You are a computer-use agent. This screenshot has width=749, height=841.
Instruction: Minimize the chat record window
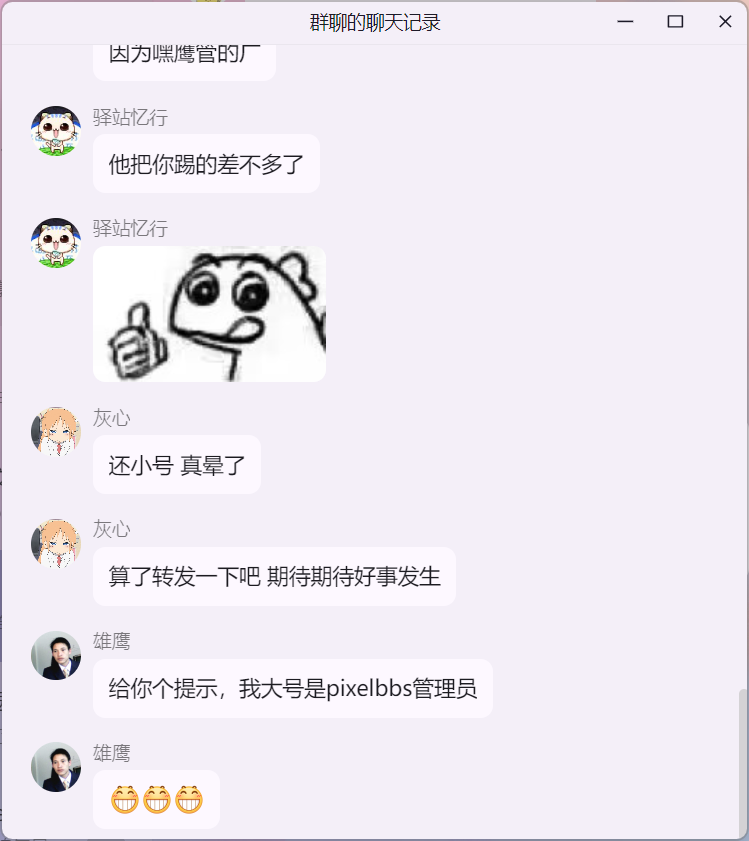(626, 22)
